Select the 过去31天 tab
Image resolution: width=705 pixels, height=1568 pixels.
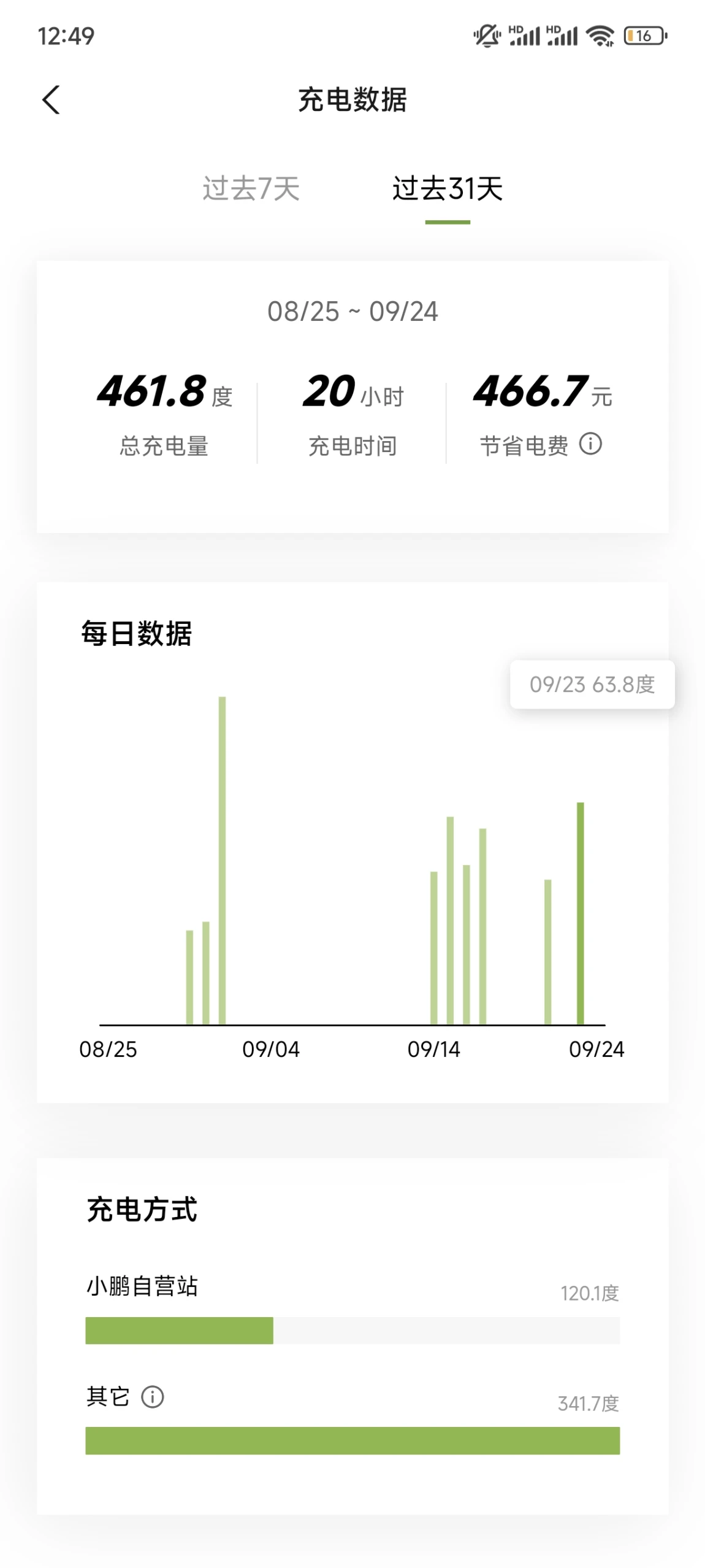click(x=448, y=188)
